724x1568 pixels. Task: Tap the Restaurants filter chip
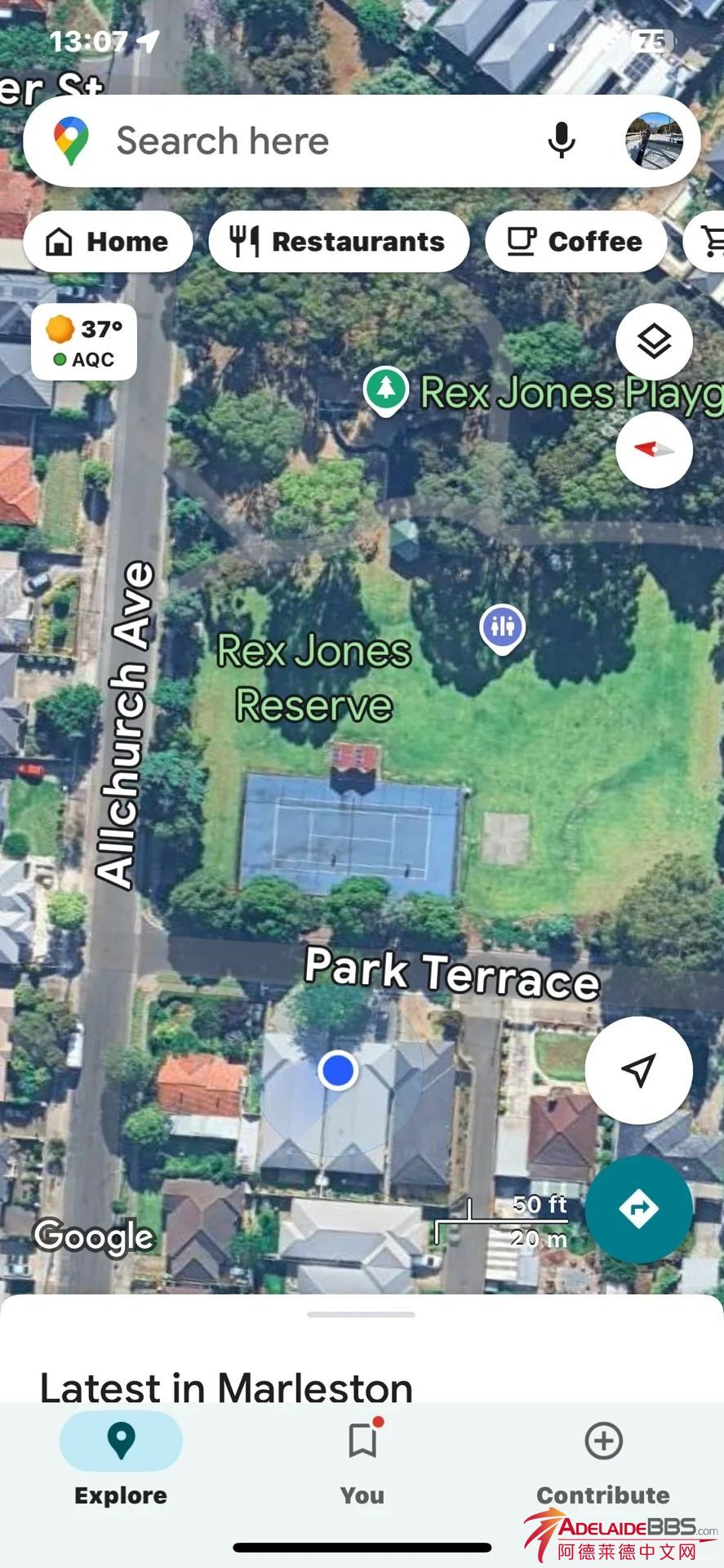tap(339, 242)
